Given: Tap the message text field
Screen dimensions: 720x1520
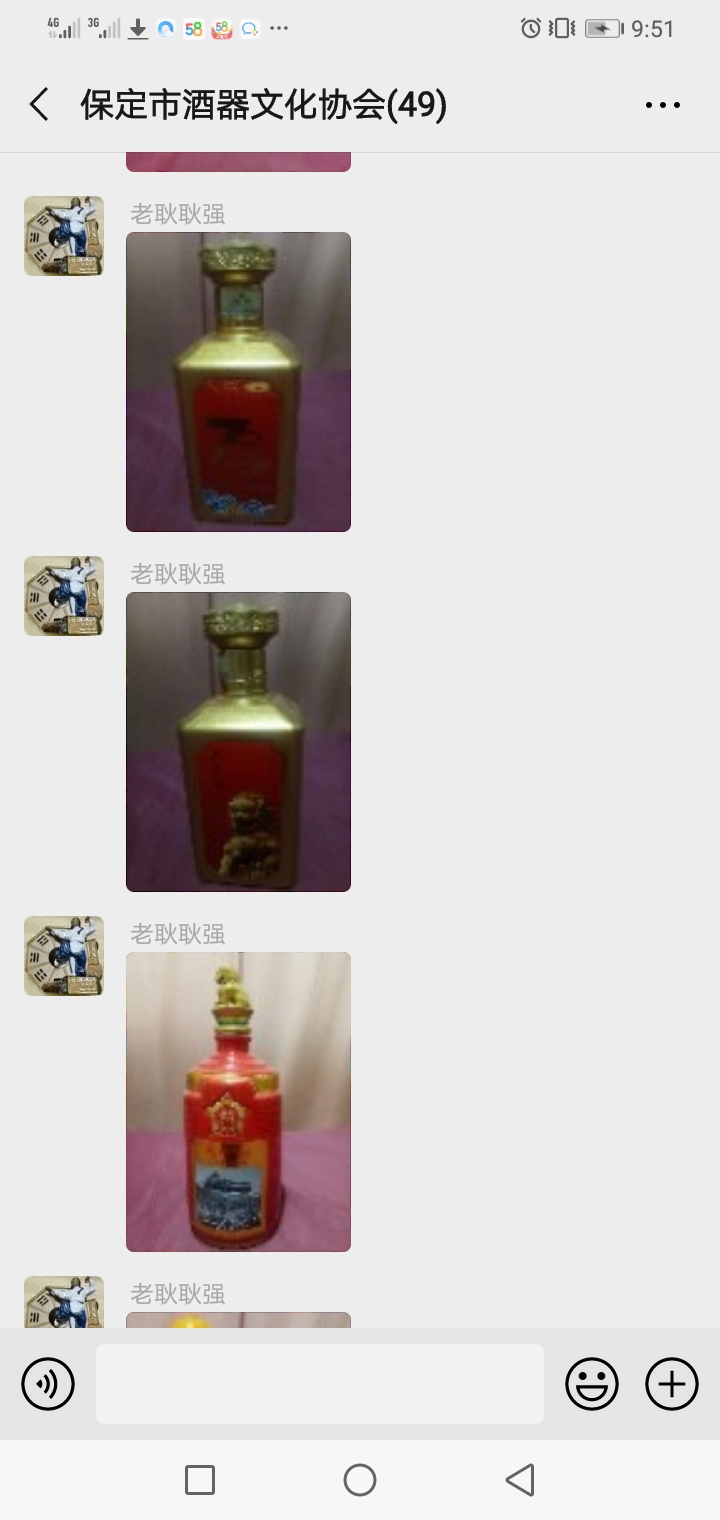Looking at the screenshot, I should click(320, 1384).
